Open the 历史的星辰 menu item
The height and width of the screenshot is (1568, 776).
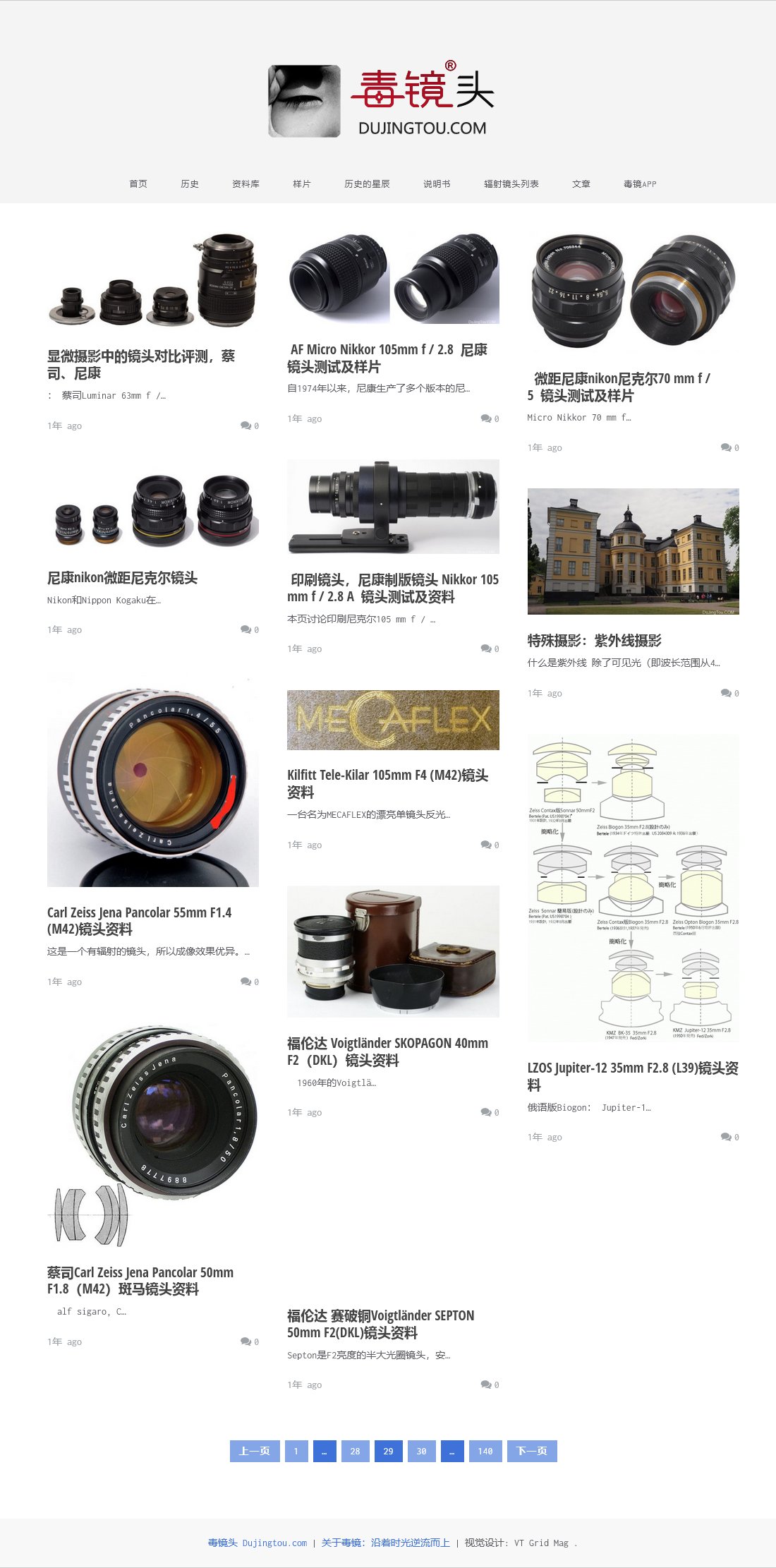tap(367, 184)
